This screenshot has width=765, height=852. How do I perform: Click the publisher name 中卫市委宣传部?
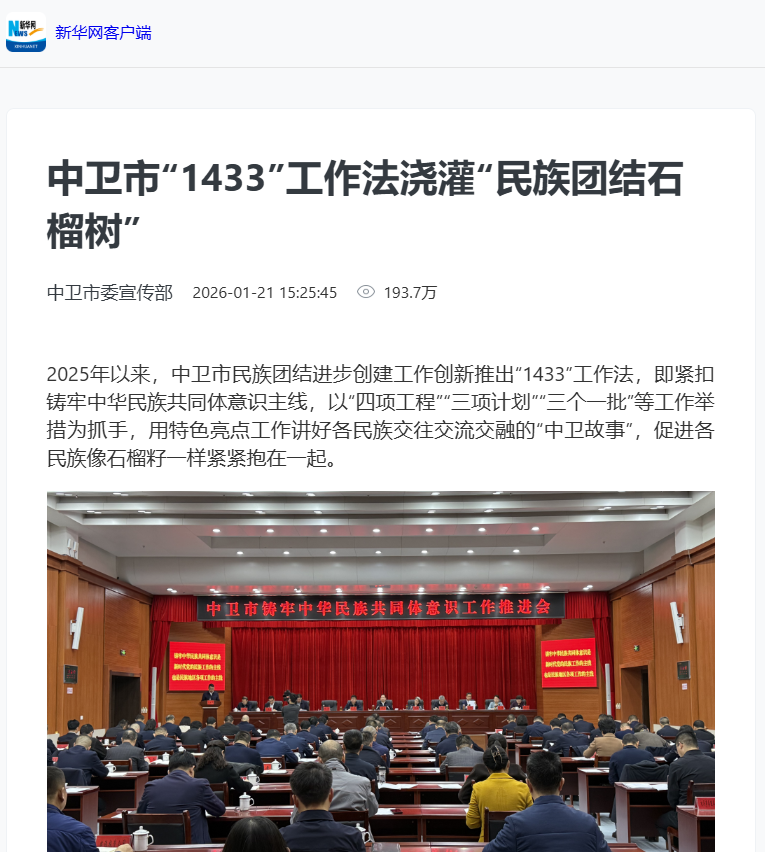110,293
